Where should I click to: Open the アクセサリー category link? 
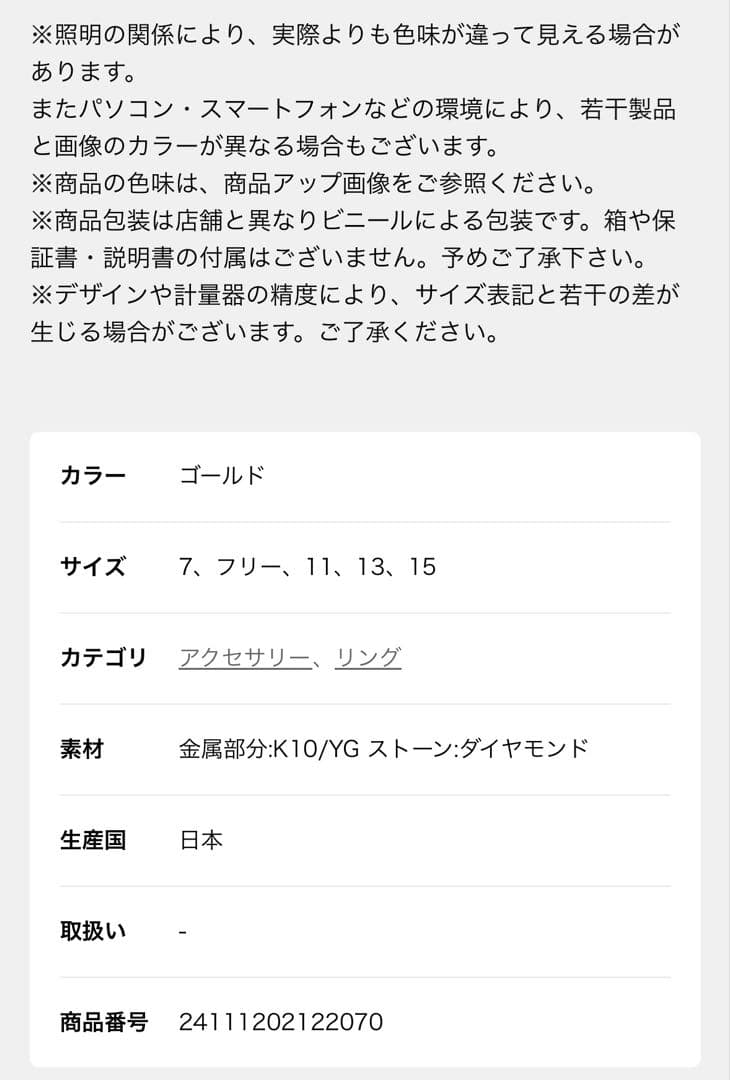[244, 658]
